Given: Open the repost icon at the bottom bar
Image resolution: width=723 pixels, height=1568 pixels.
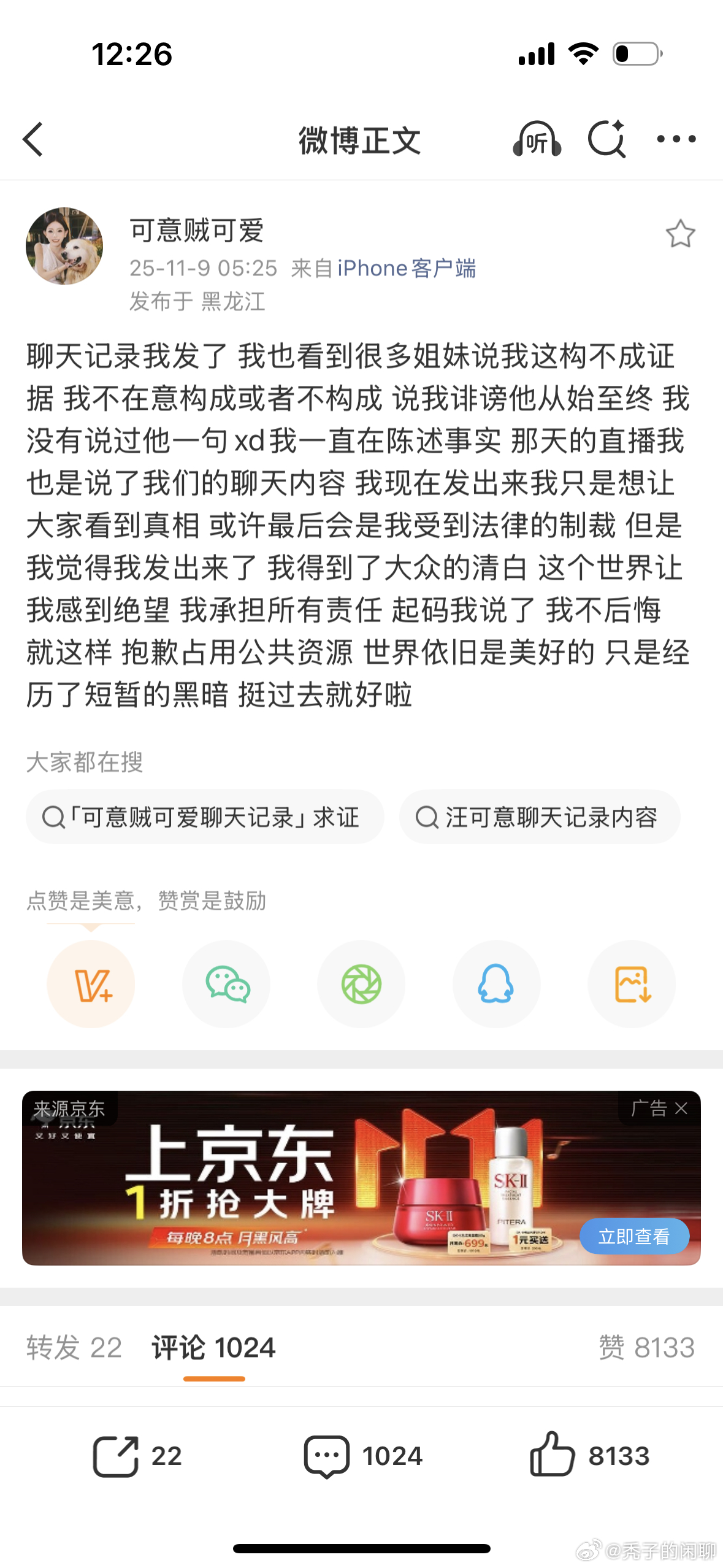Looking at the screenshot, I should (x=118, y=1454).
